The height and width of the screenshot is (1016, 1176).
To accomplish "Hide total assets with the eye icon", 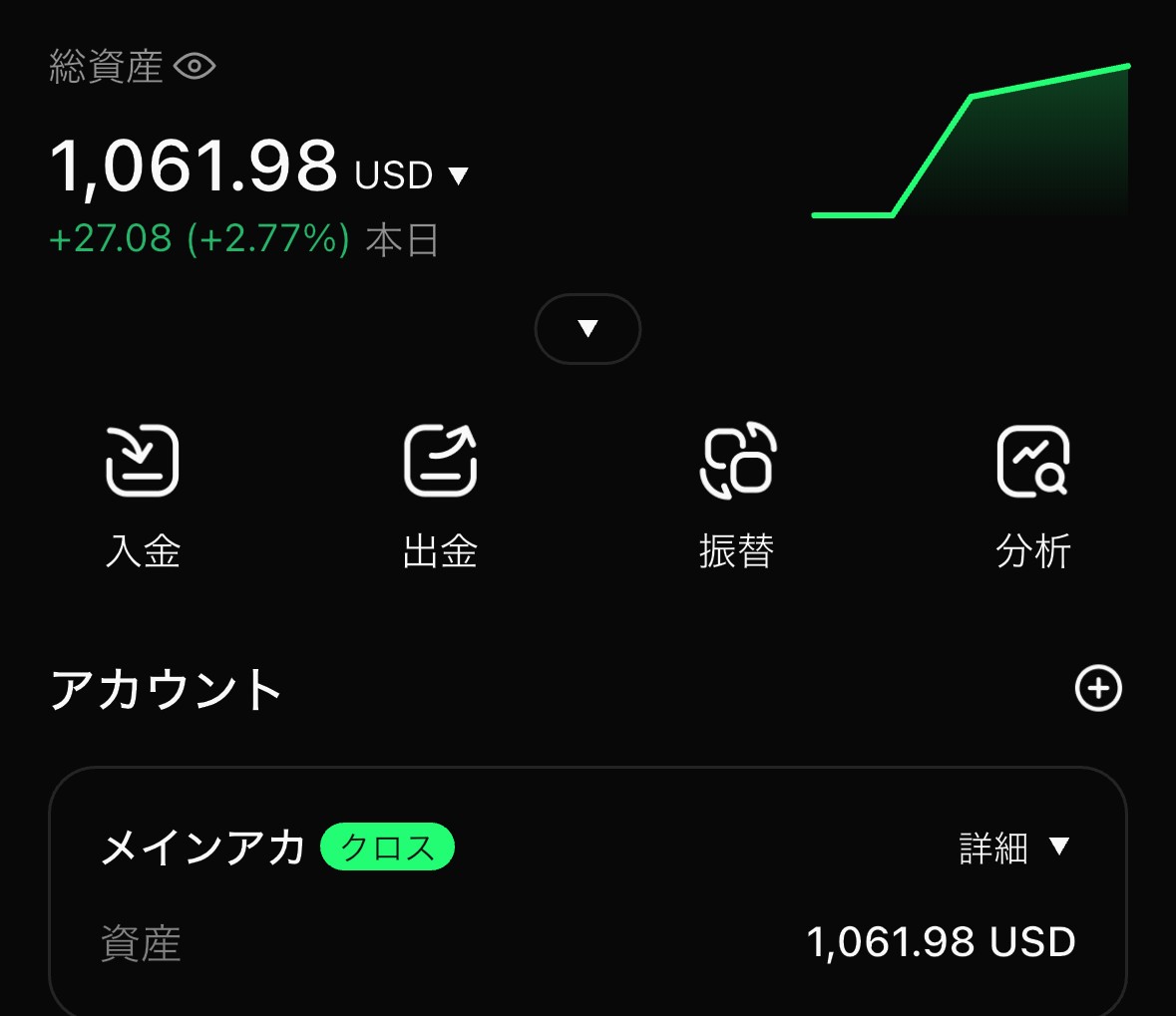I will [195, 67].
